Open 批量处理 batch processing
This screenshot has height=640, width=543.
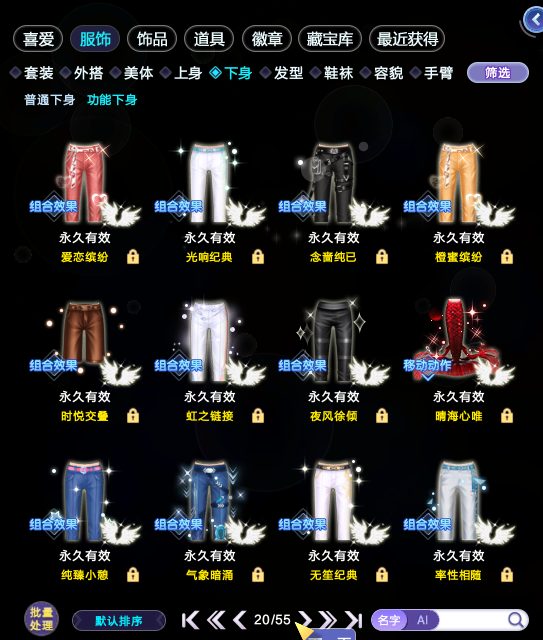click(x=41, y=619)
